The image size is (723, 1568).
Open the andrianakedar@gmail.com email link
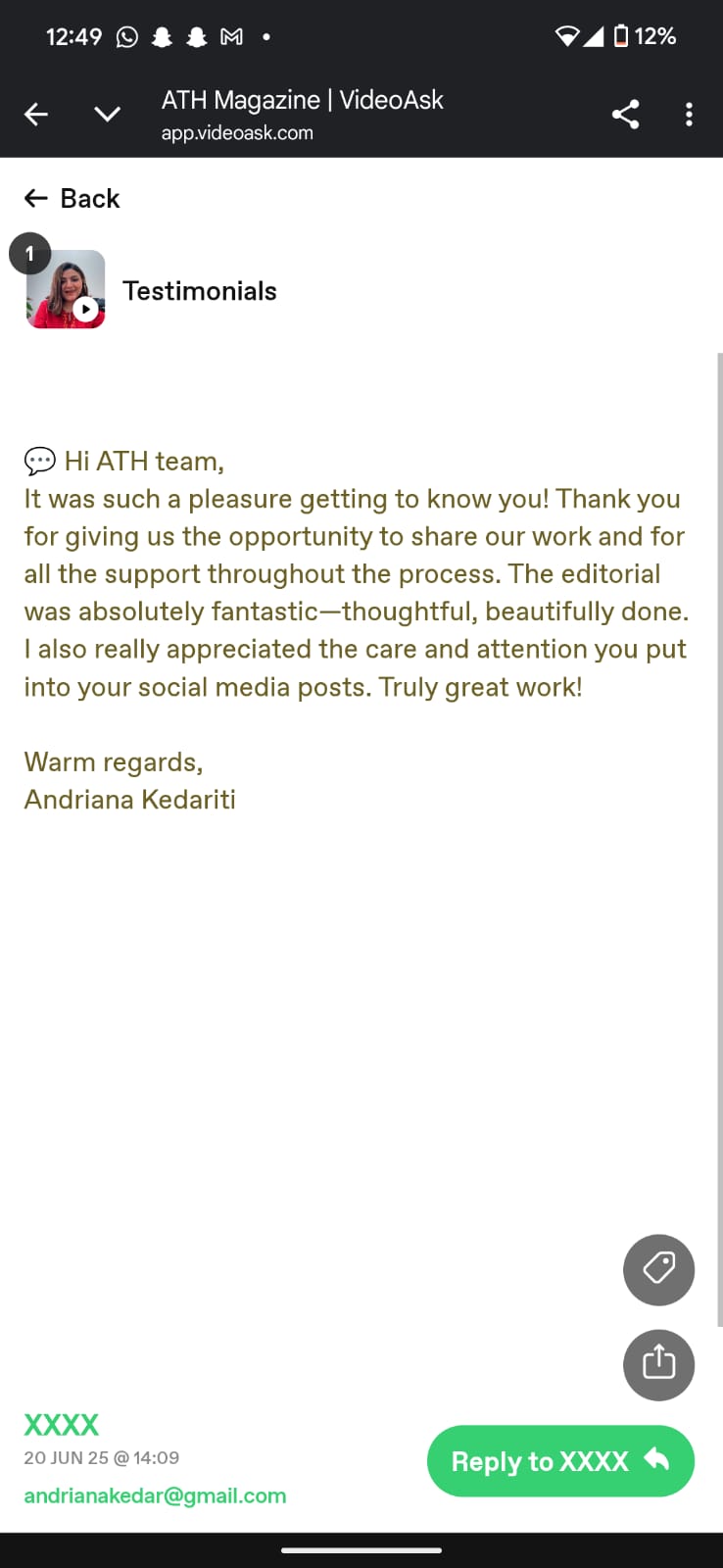pos(155,1495)
